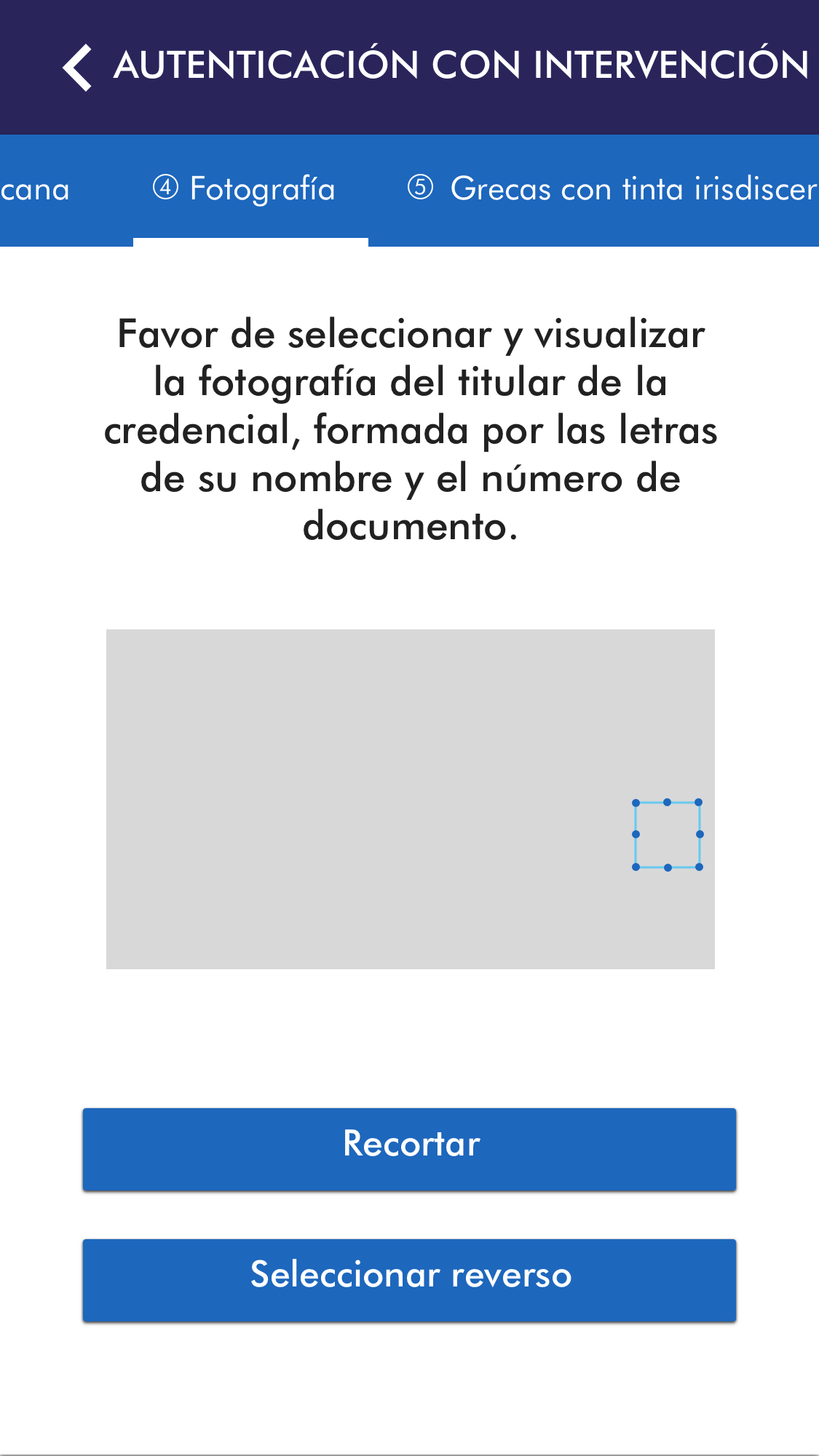Go back using the header arrow
Screen dimensions: 819x1456
point(77,67)
